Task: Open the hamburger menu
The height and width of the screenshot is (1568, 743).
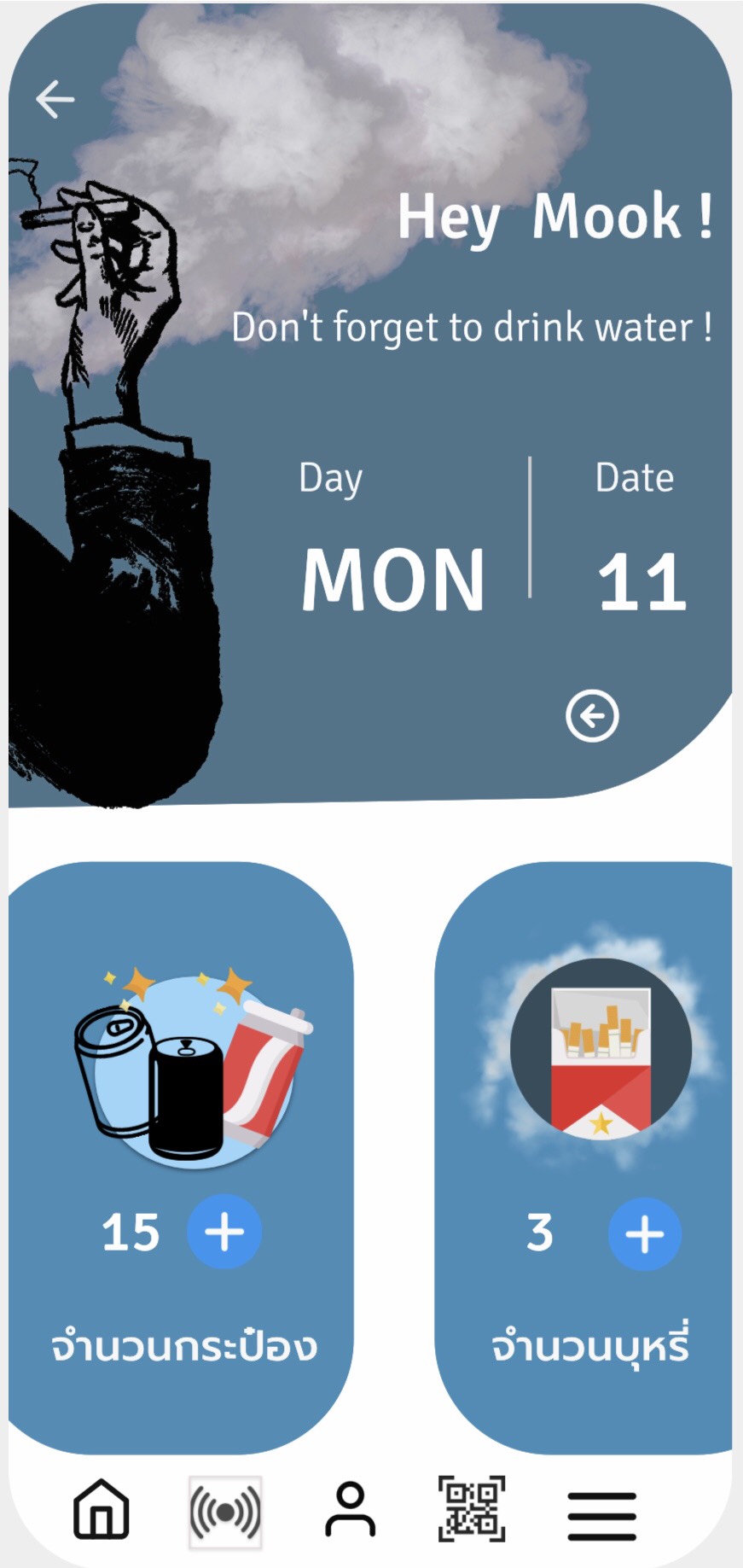Action: [x=601, y=1515]
